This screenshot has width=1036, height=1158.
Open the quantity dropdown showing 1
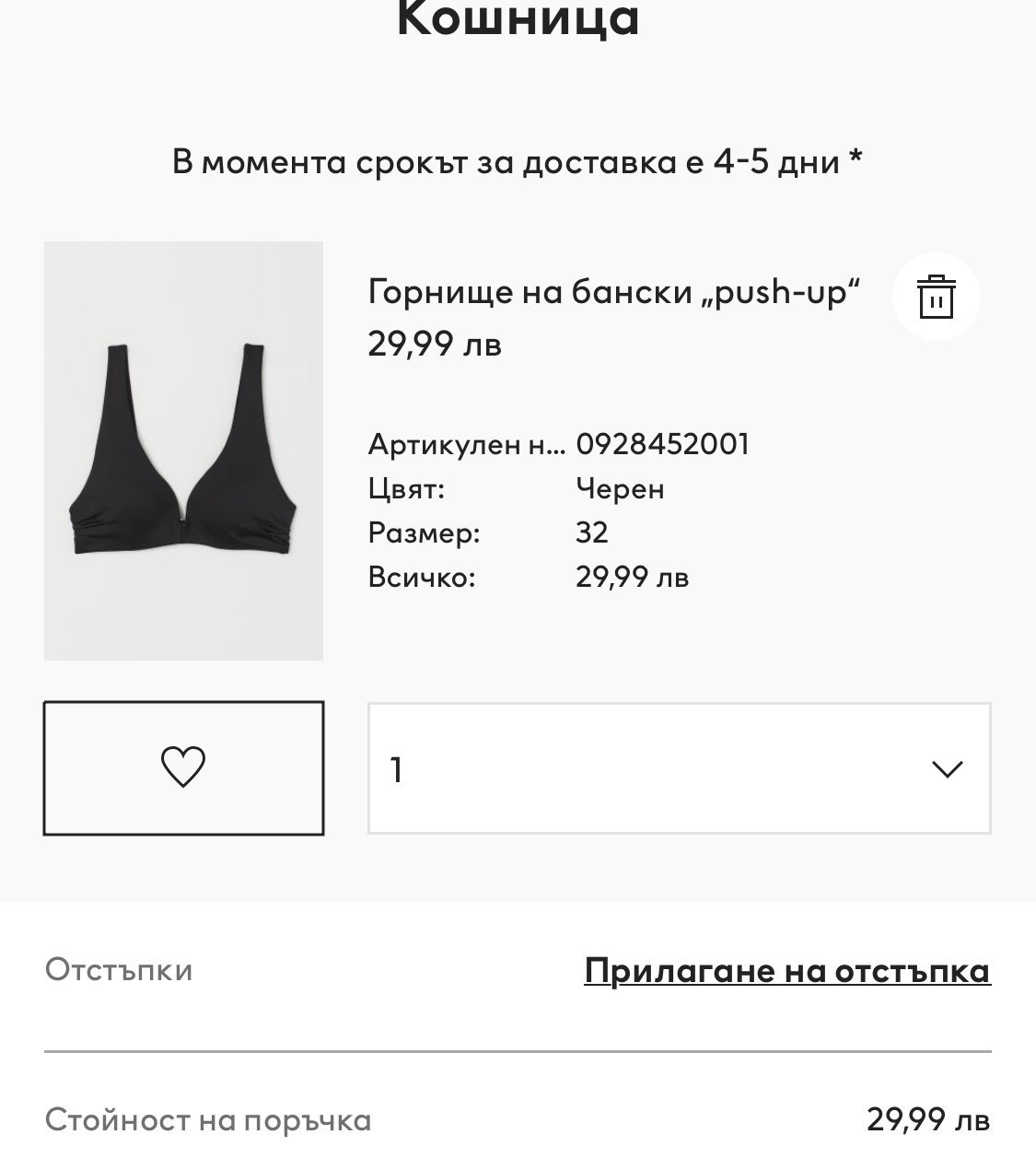coord(679,768)
